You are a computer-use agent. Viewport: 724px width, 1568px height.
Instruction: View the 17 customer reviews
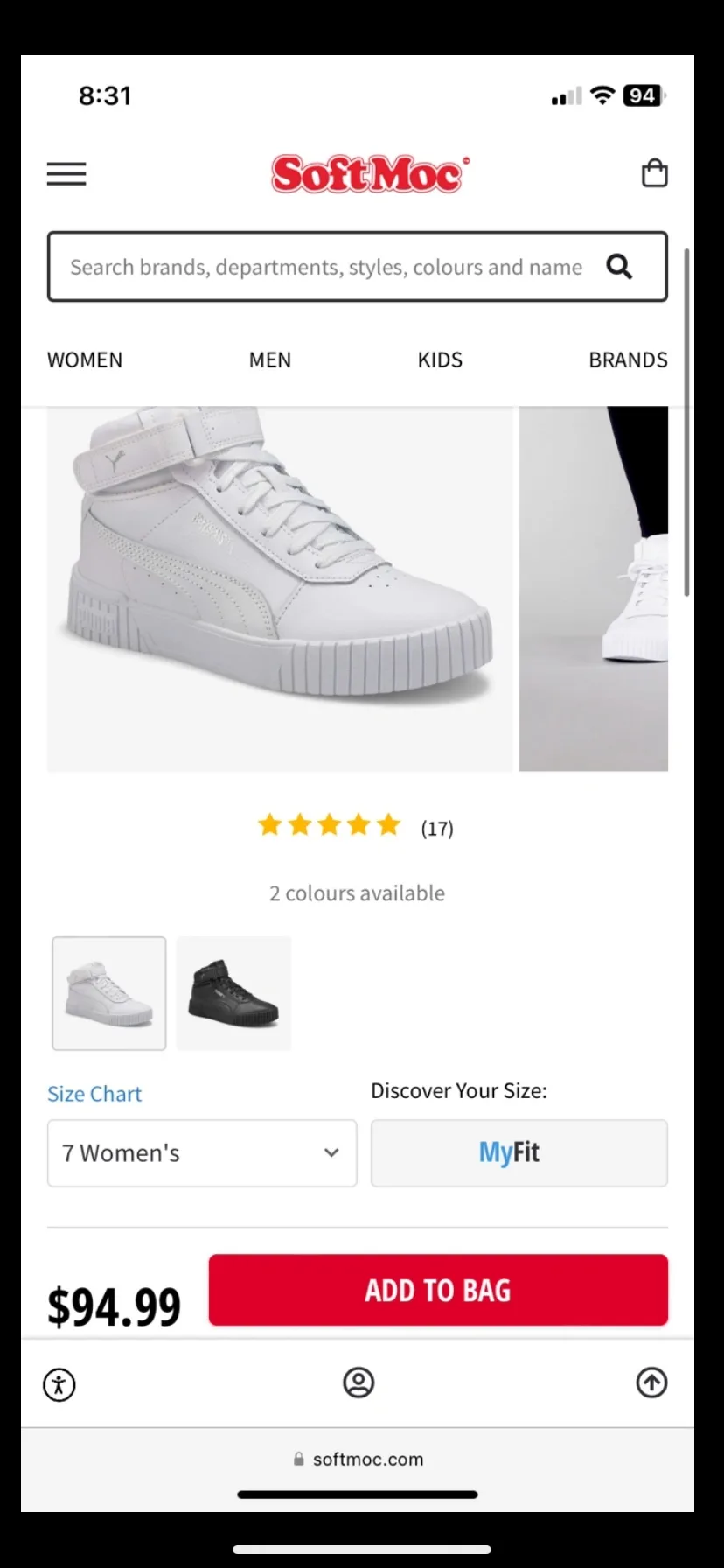436,827
